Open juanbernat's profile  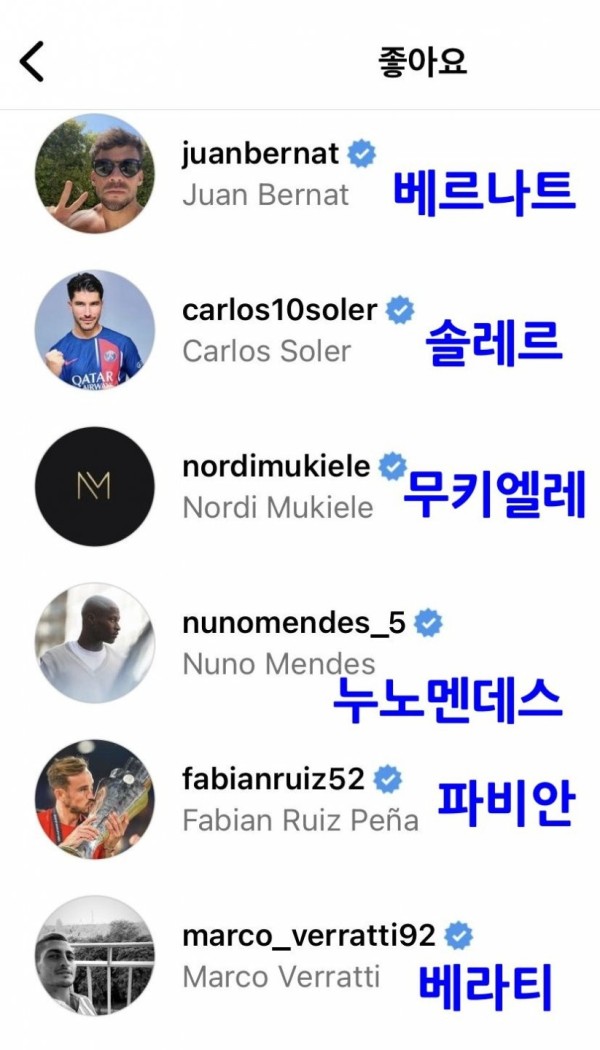[262, 154]
